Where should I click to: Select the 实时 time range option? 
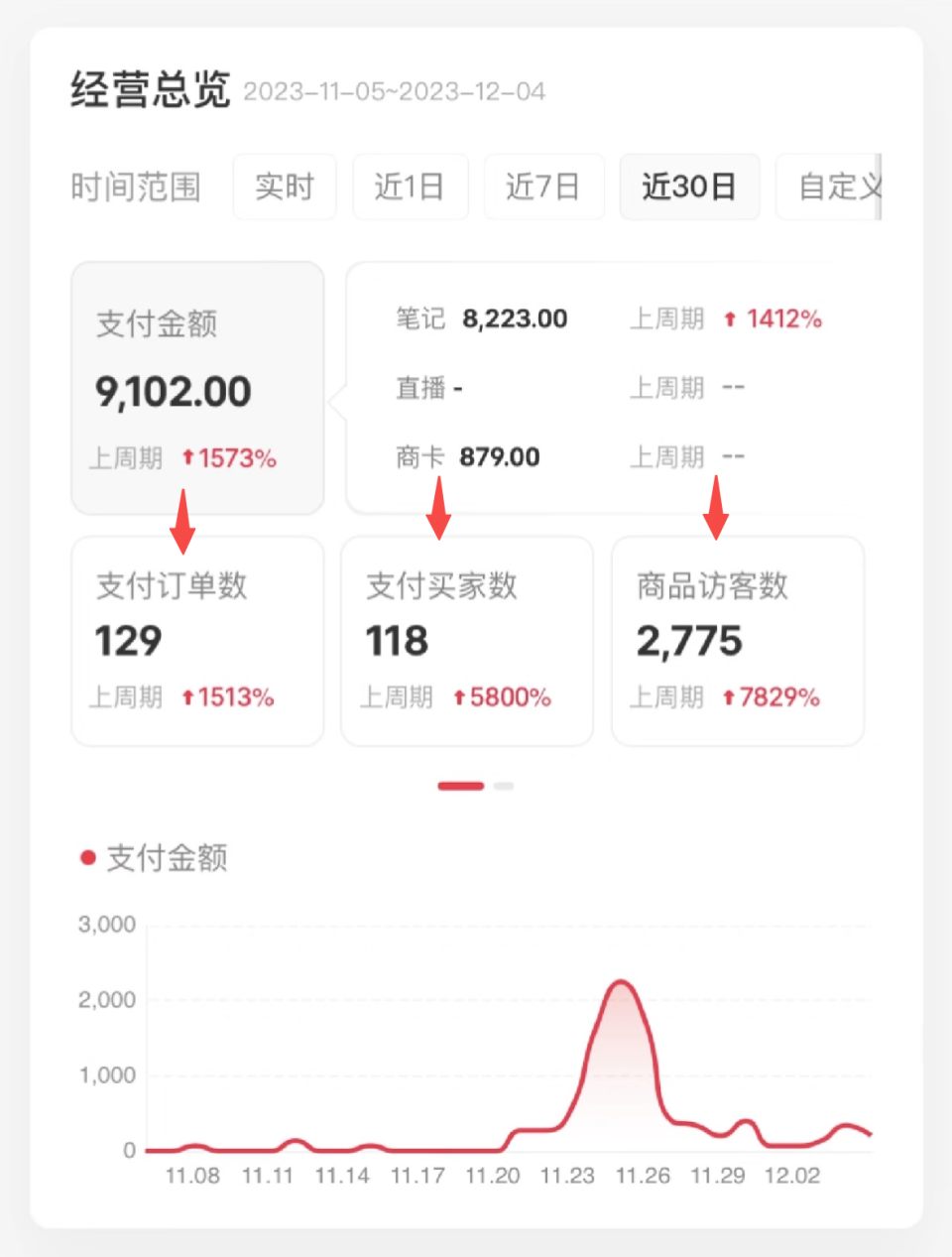[285, 188]
